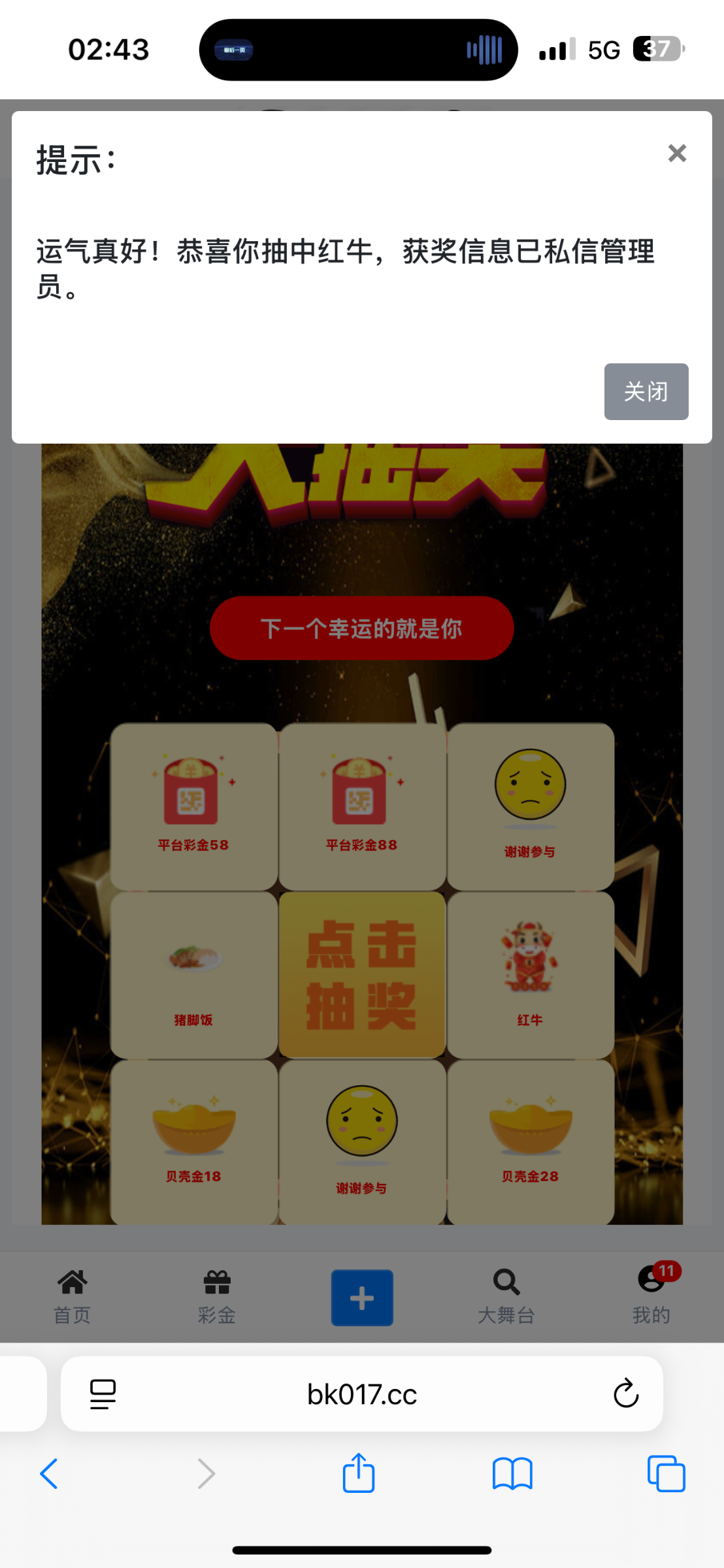Select the 平台彩金88 prize tile
Screen dimensions: 724x1568
pos(361,807)
